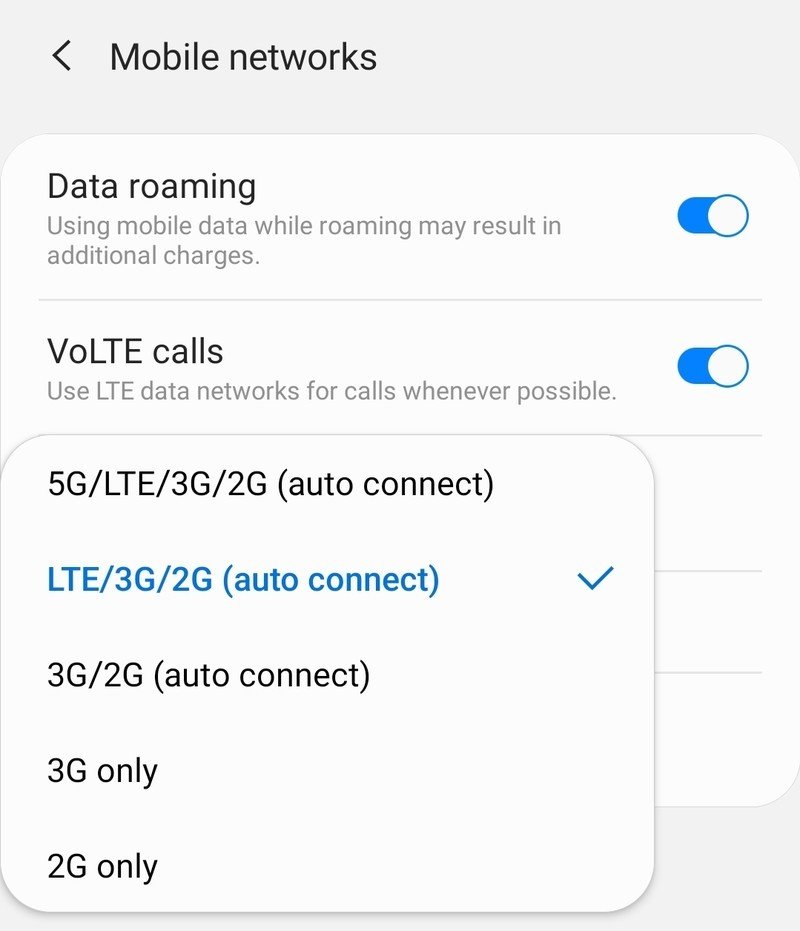Viewport: 800px width, 931px height.
Task: Select the 3G only option
Action: coord(102,771)
